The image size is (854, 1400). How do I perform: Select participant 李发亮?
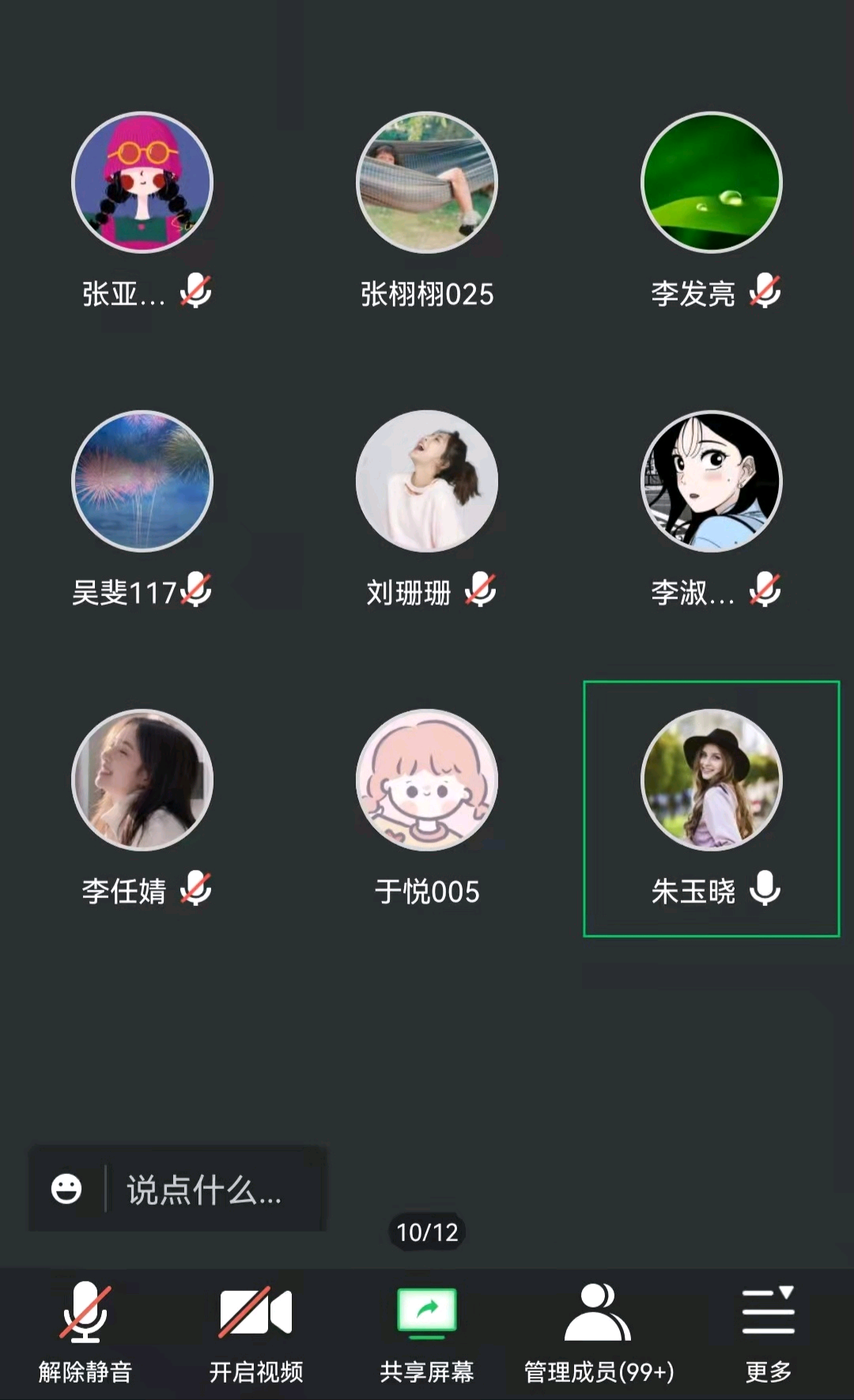[x=712, y=183]
